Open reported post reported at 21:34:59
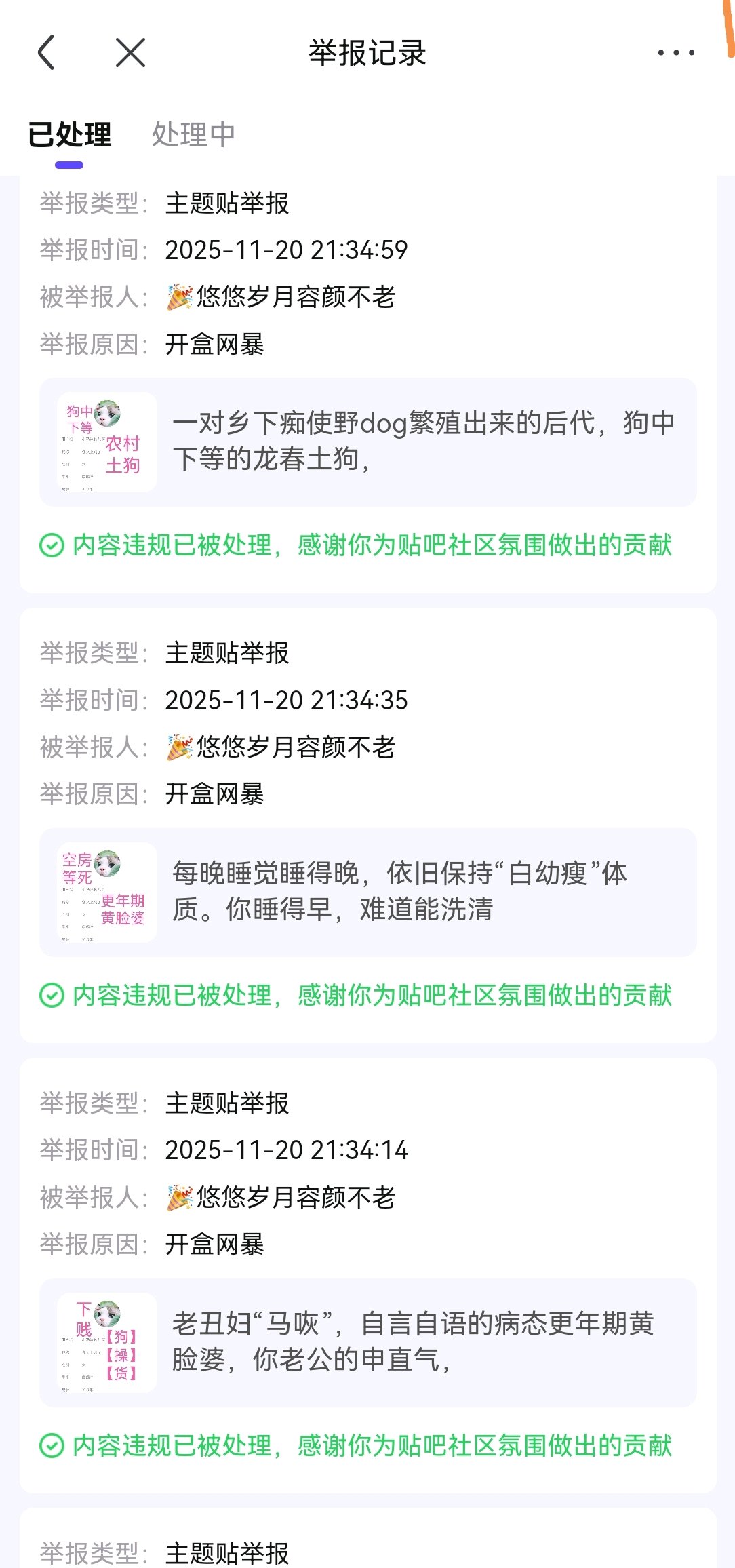The height and width of the screenshot is (1568, 735). (x=367, y=442)
